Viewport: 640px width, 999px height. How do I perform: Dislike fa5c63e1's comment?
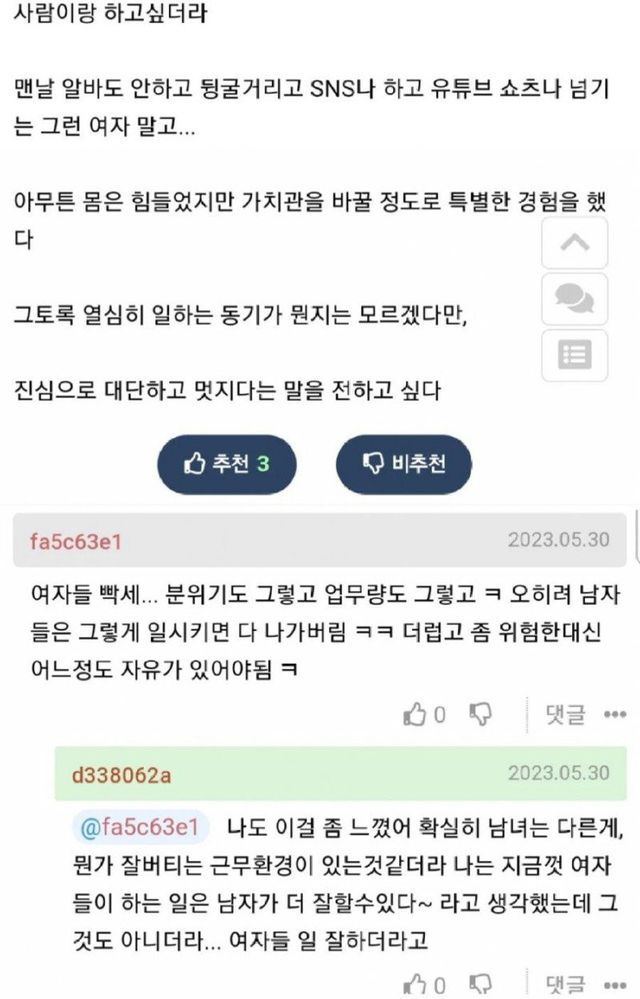pos(481,714)
